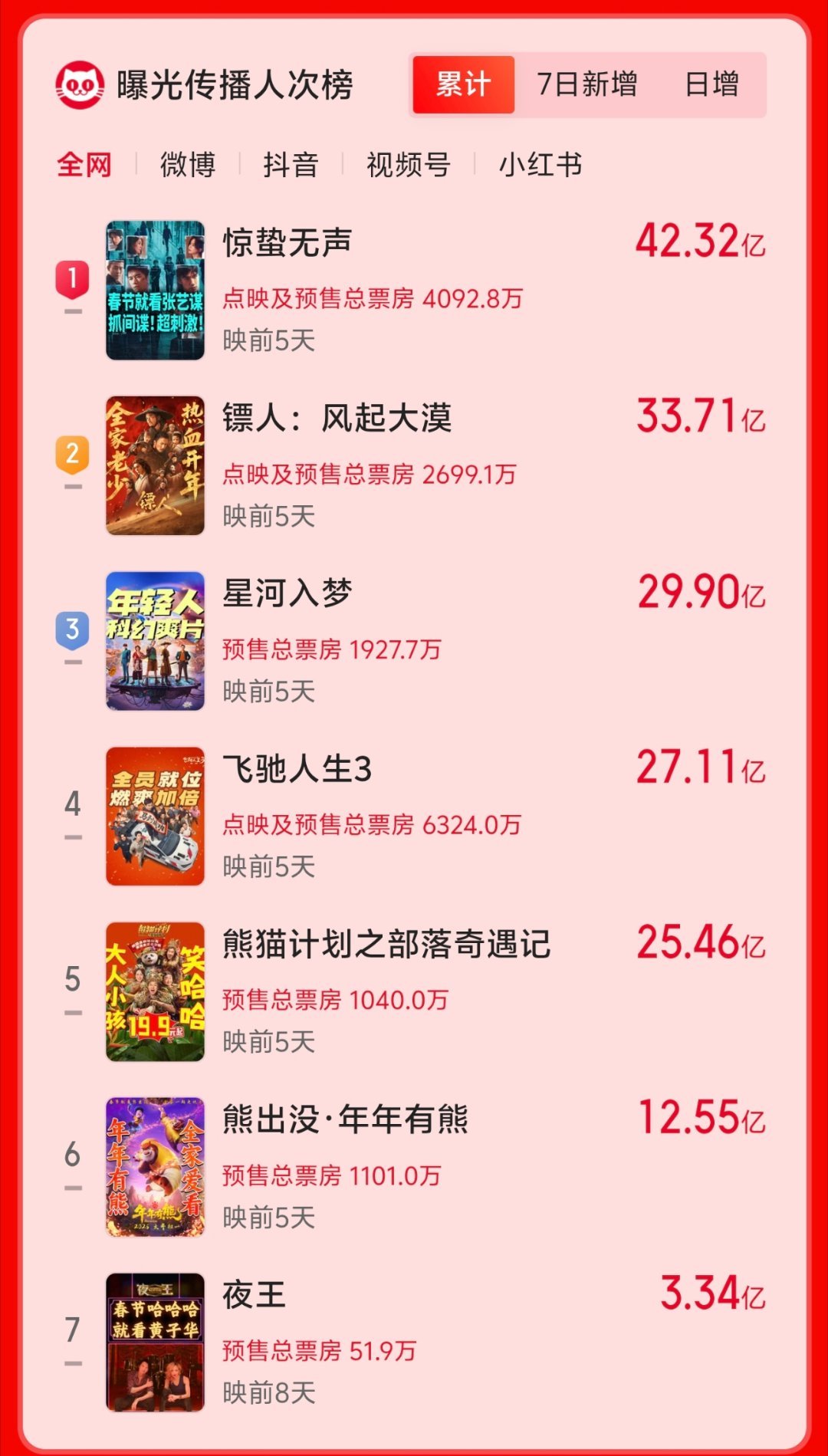This screenshot has height=1456, width=828.
Task: Filter rankings by 小红书 platform
Action: (541, 163)
